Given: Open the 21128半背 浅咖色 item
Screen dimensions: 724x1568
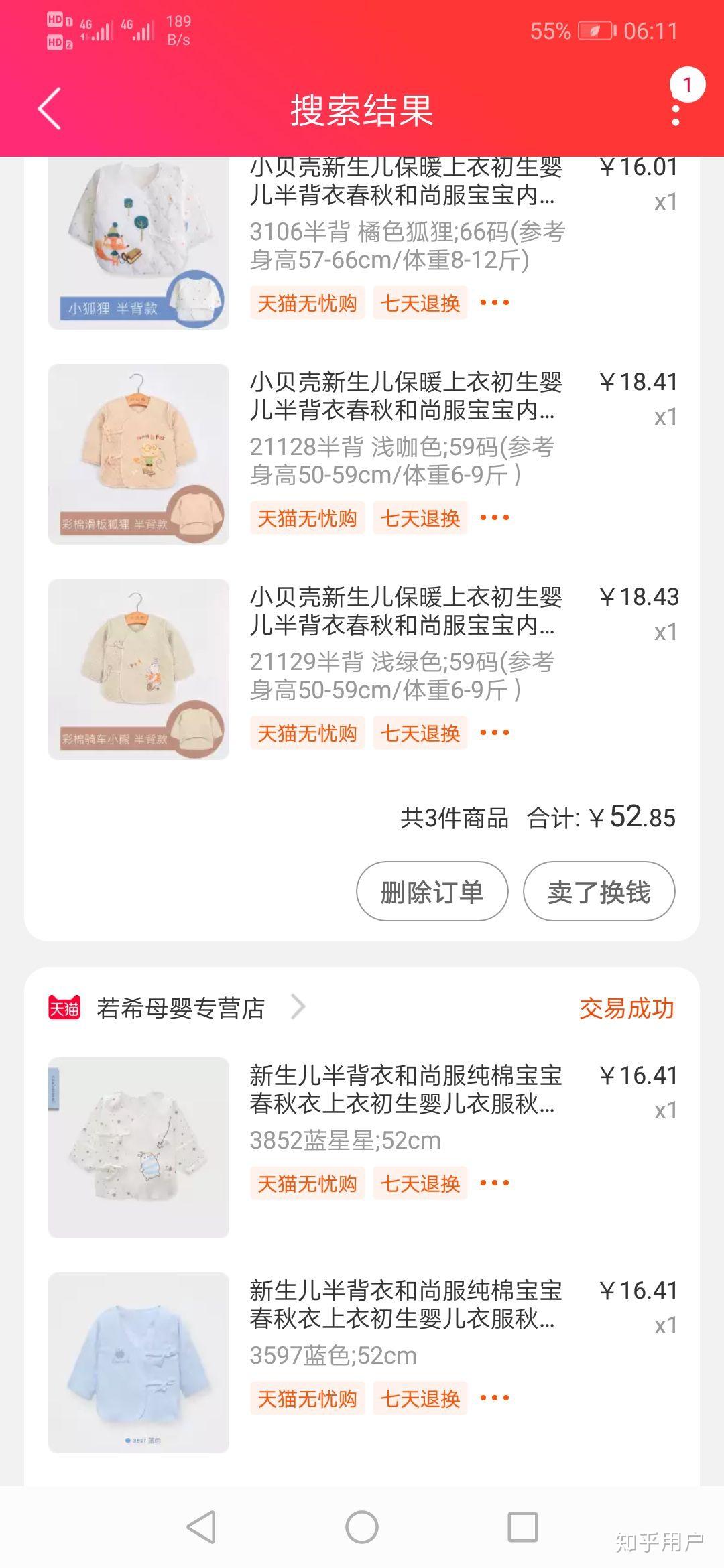Looking at the screenshot, I should [362, 454].
